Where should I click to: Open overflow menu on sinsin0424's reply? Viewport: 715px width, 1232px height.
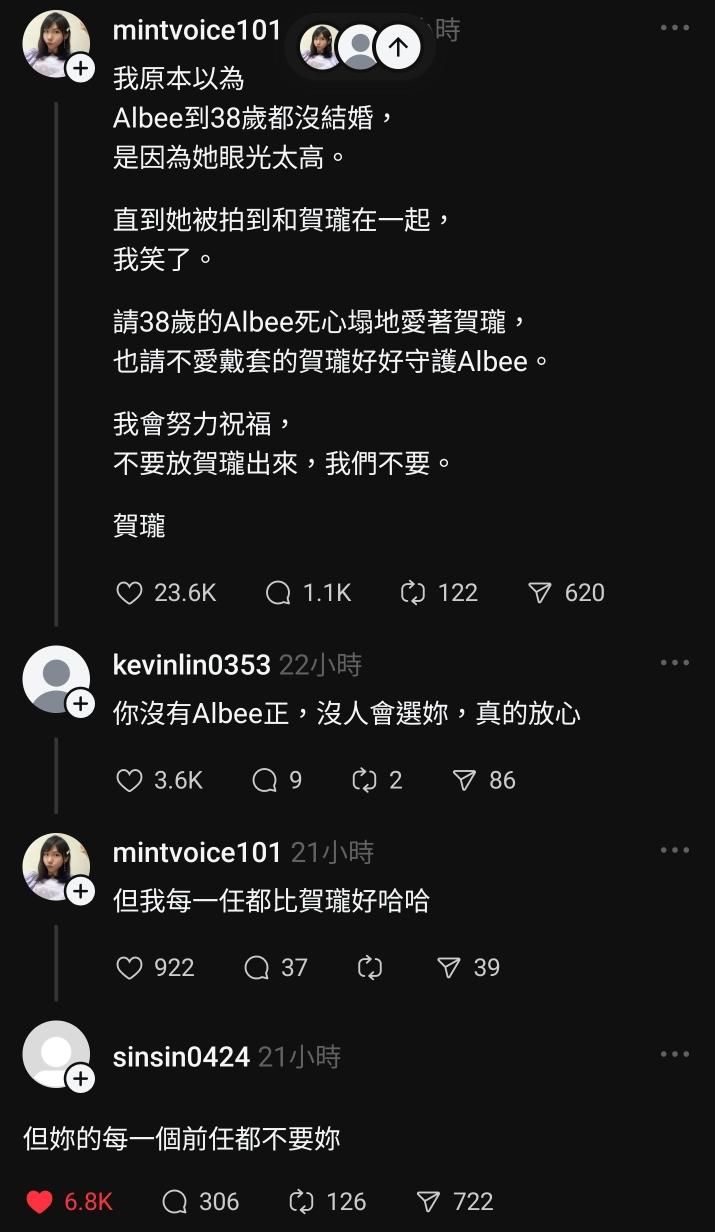(675, 1054)
